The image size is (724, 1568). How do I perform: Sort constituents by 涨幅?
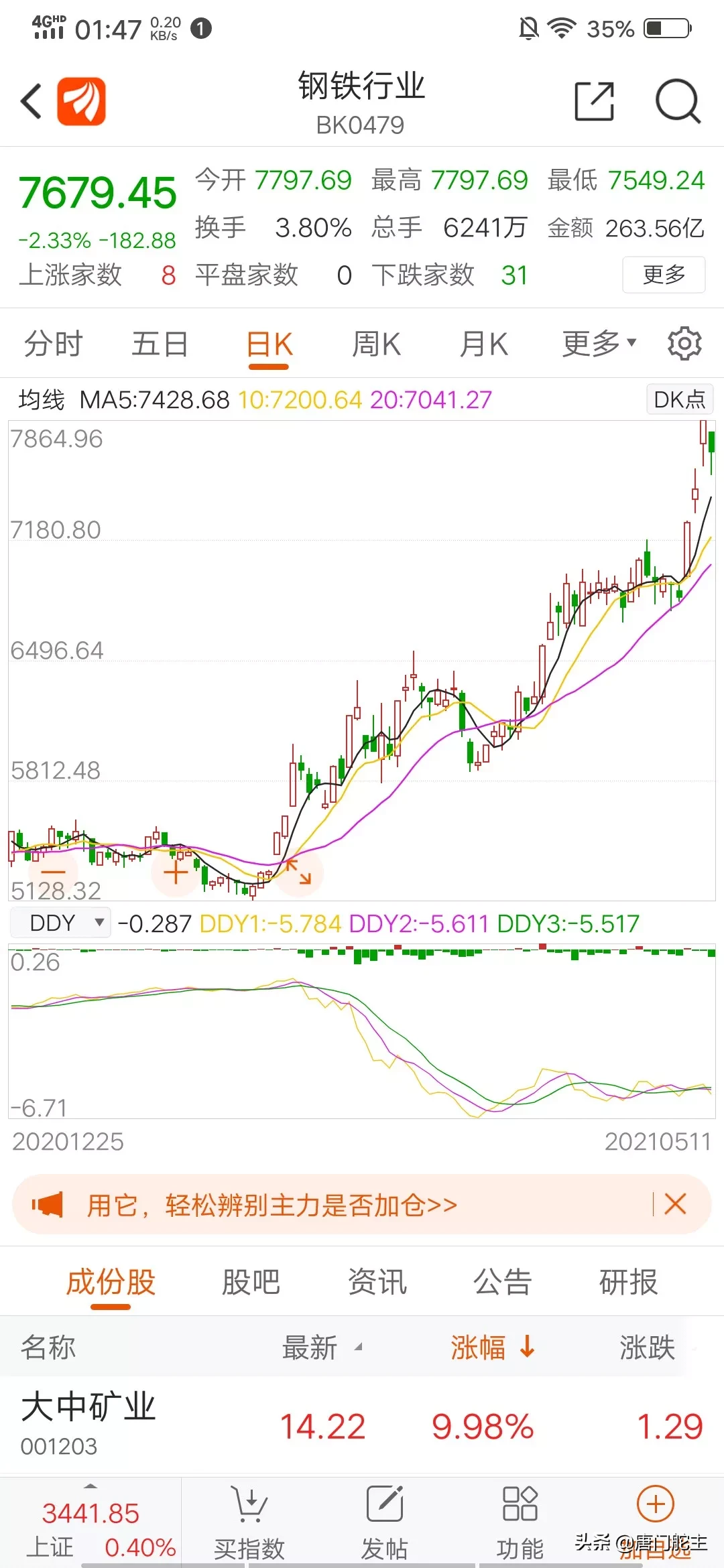click(x=491, y=1348)
